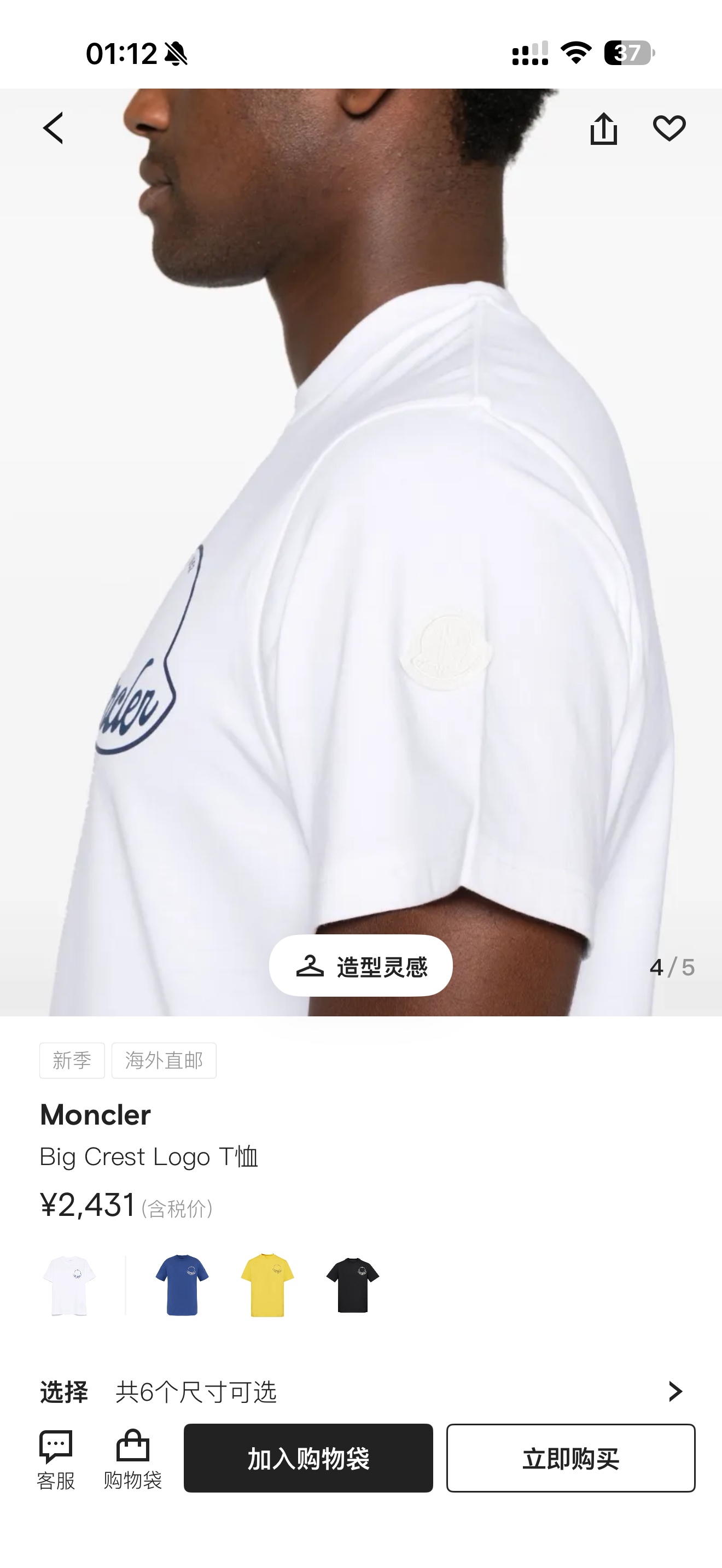This screenshot has height=1568, width=722.
Task: Switch to the black T-shirt color
Action: pos(352,1285)
